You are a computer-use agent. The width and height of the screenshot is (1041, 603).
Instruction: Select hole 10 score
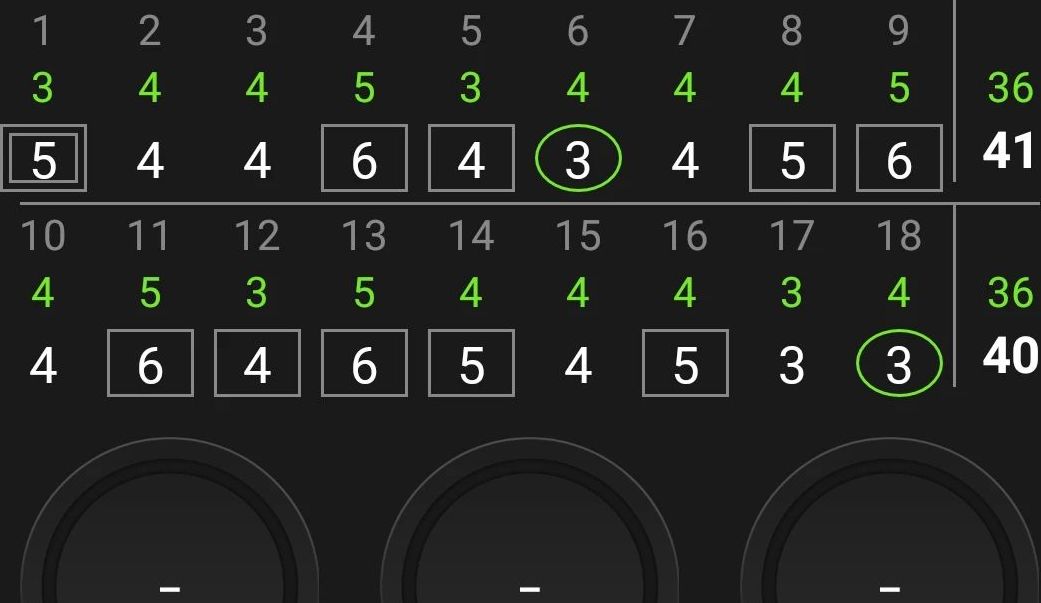(x=43, y=365)
